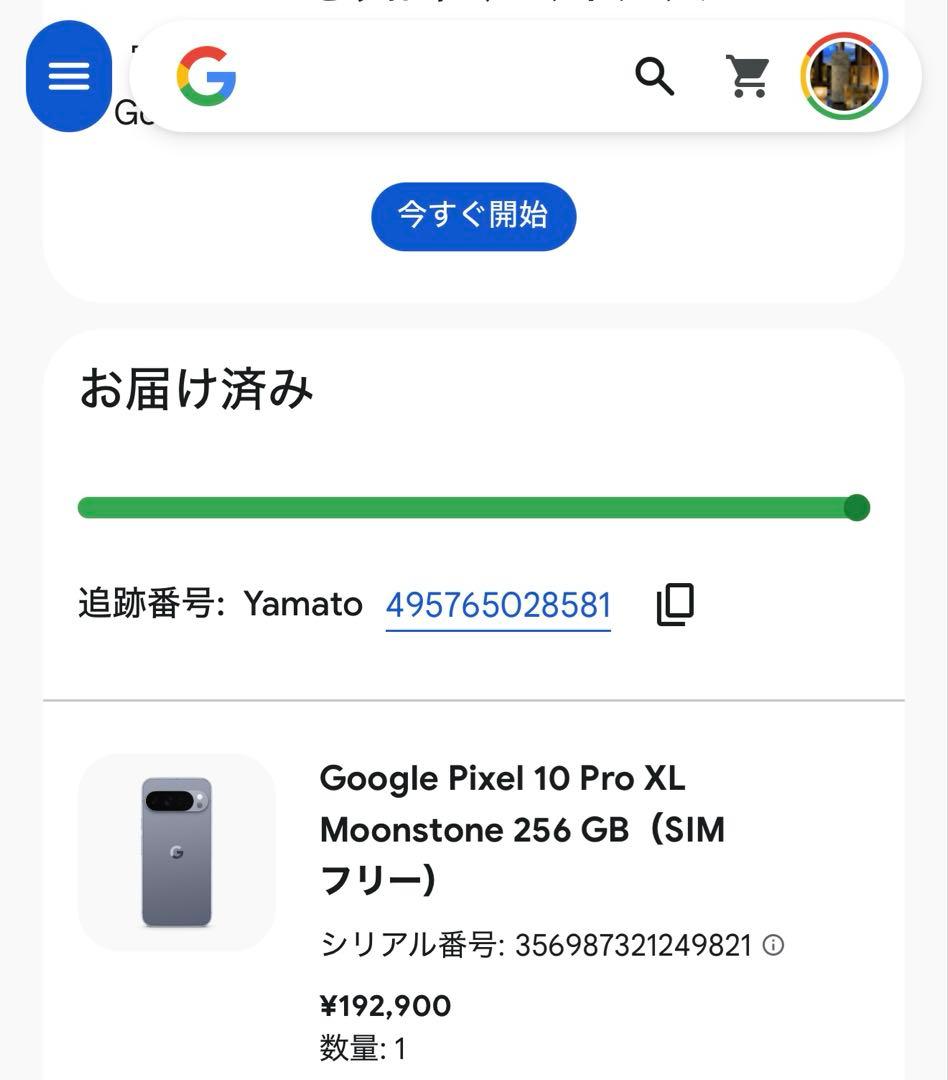Screen dimensions: 948x1080
Task: Click the ¥192,900 price text
Action: (x=384, y=1006)
